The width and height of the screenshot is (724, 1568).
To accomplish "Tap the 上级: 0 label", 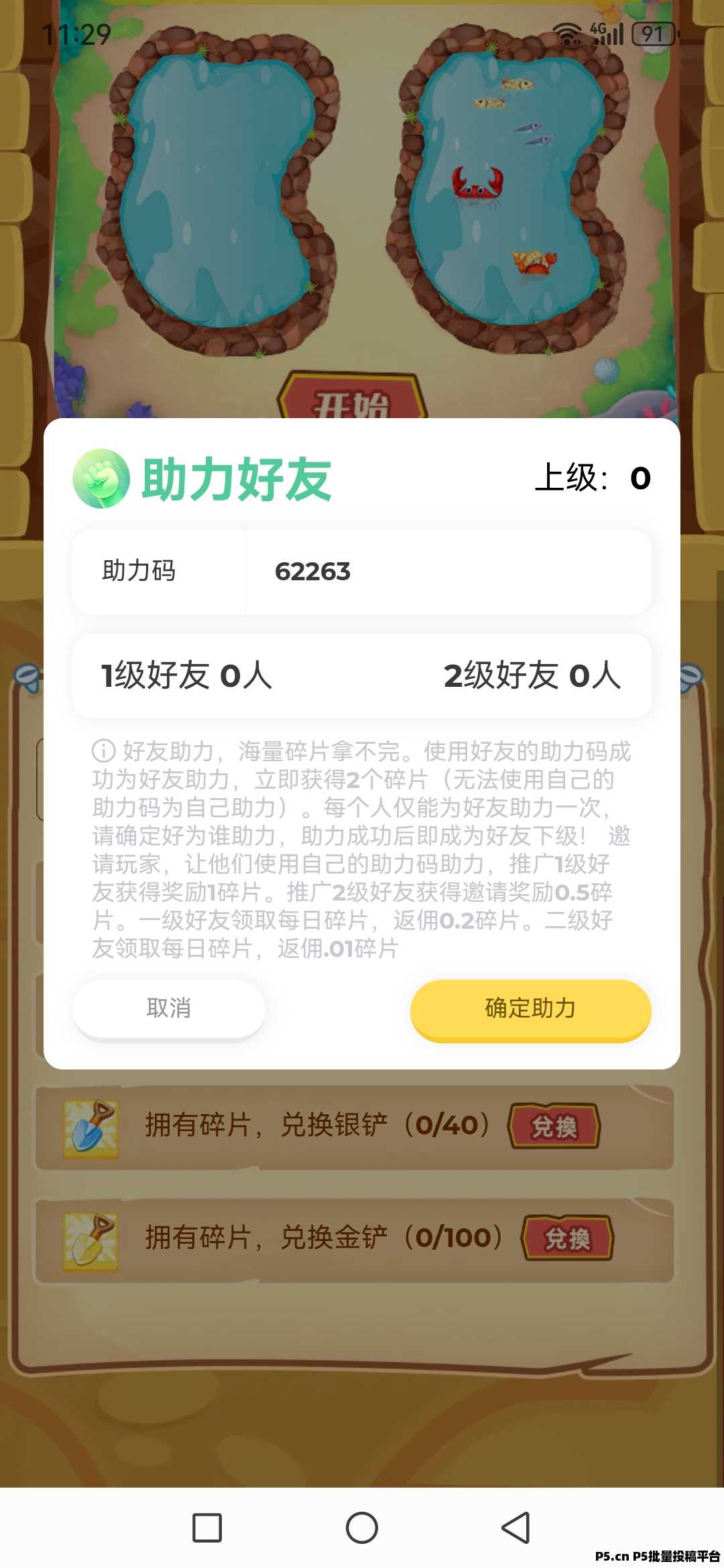I will coord(595,477).
